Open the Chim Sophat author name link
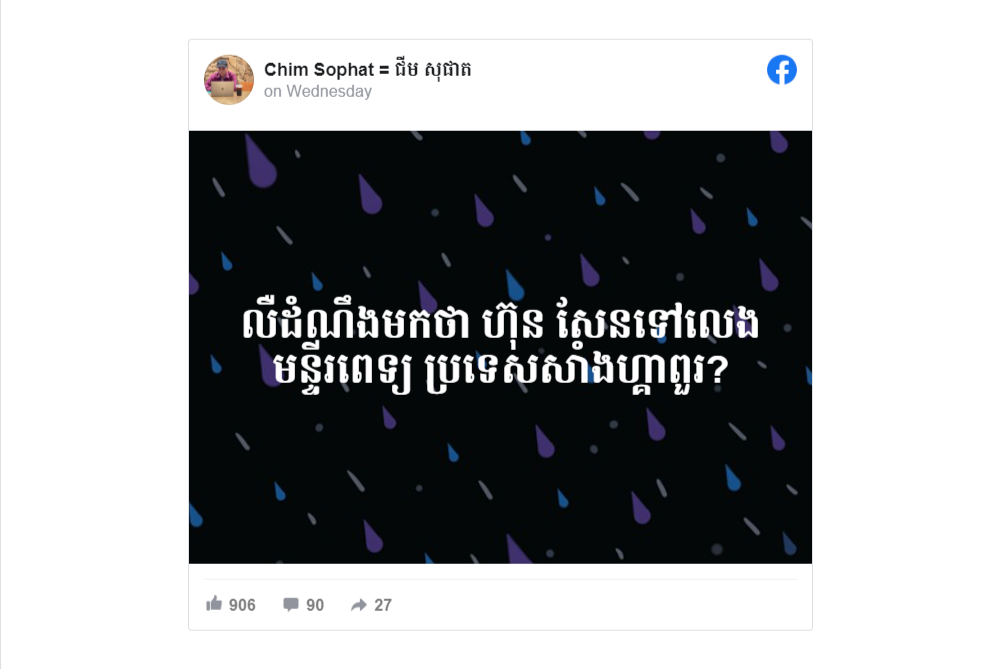 point(367,69)
